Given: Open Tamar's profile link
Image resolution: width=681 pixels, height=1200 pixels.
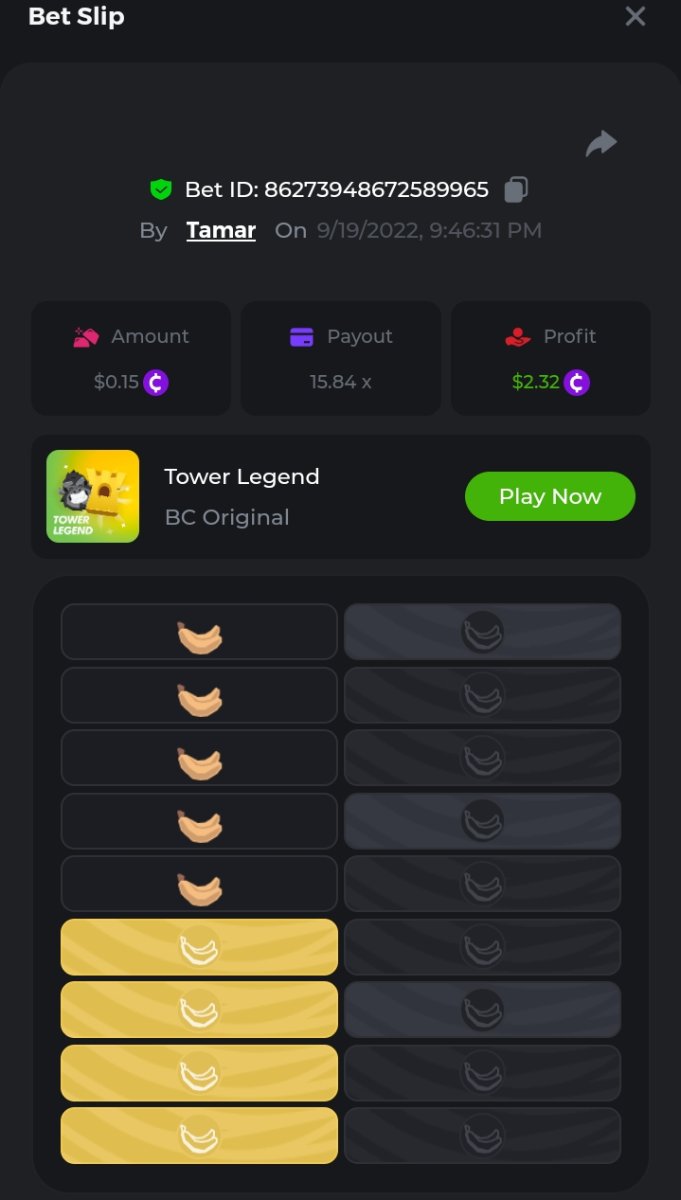Looking at the screenshot, I should (x=221, y=230).
